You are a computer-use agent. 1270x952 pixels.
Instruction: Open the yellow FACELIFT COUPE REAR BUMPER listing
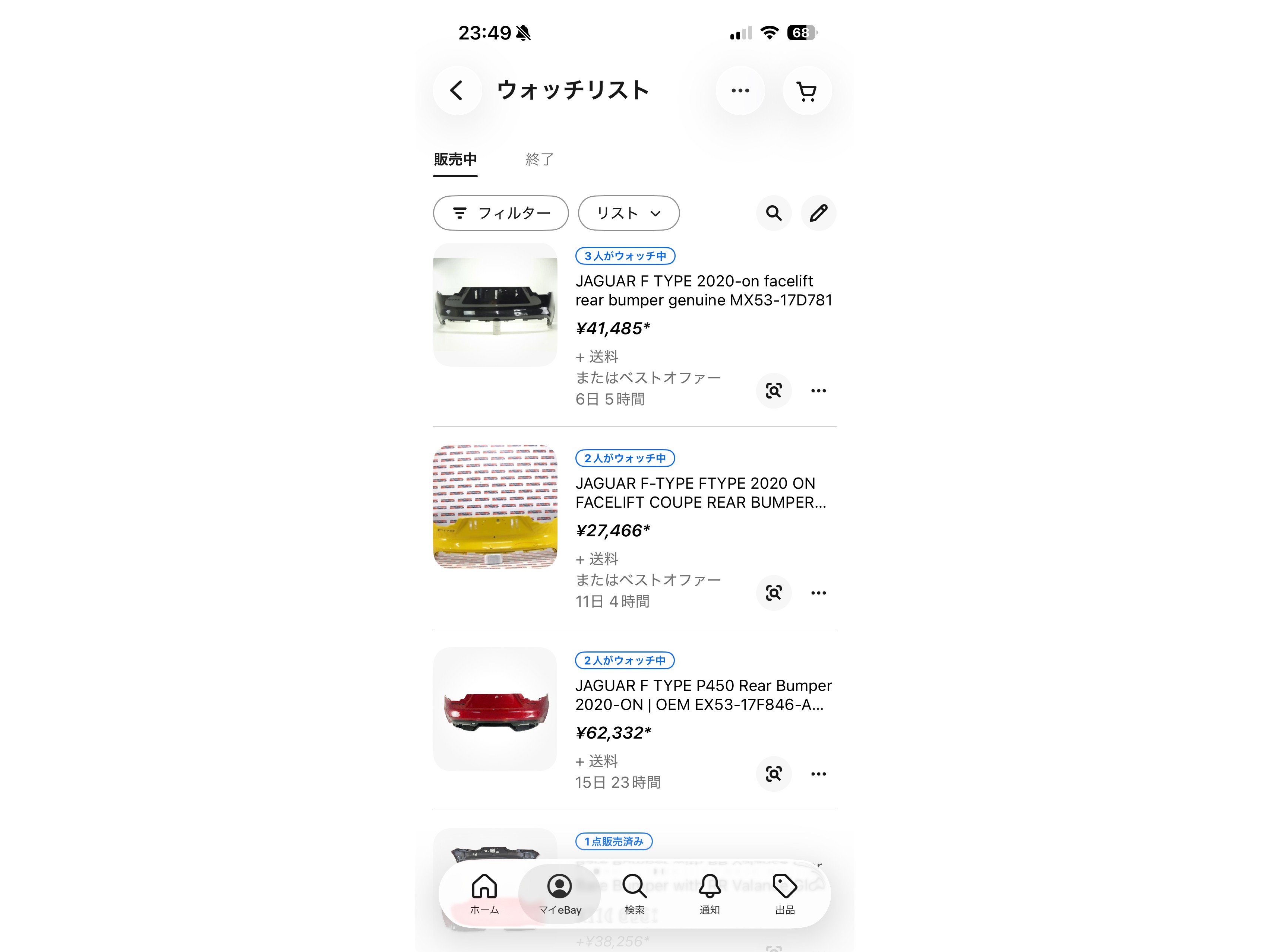point(701,492)
